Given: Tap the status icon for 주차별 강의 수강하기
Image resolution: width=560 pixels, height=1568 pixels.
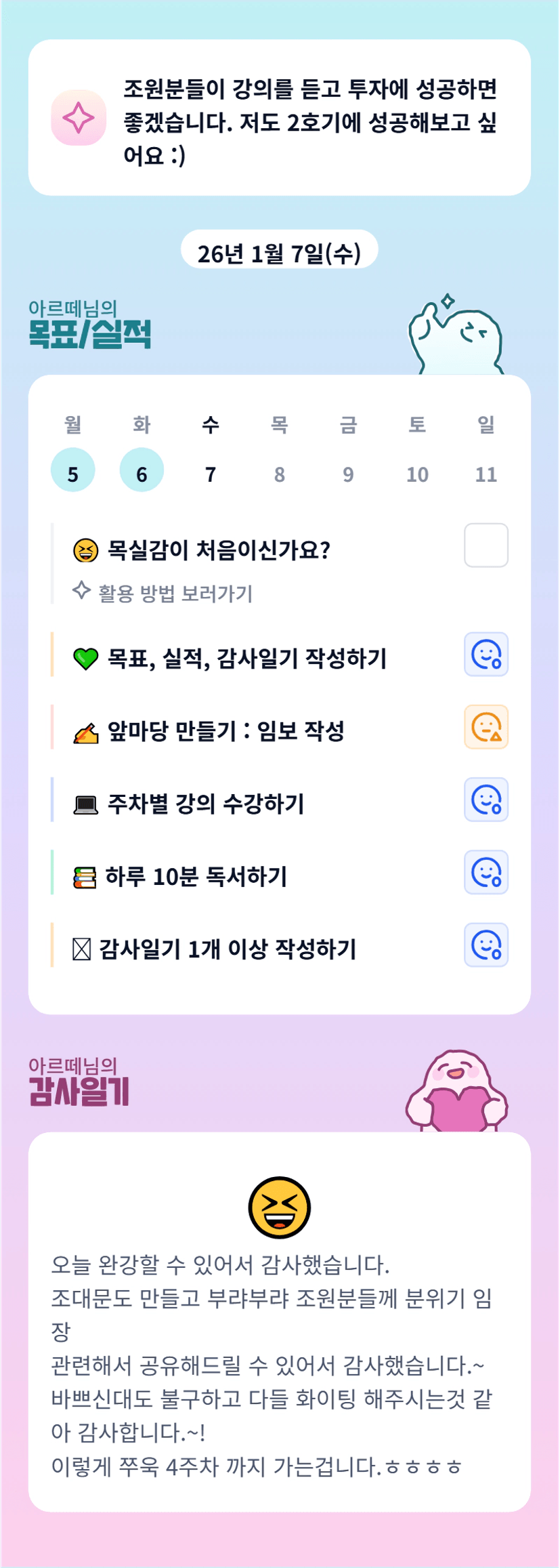Looking at the screenshot, I should 486,800.
